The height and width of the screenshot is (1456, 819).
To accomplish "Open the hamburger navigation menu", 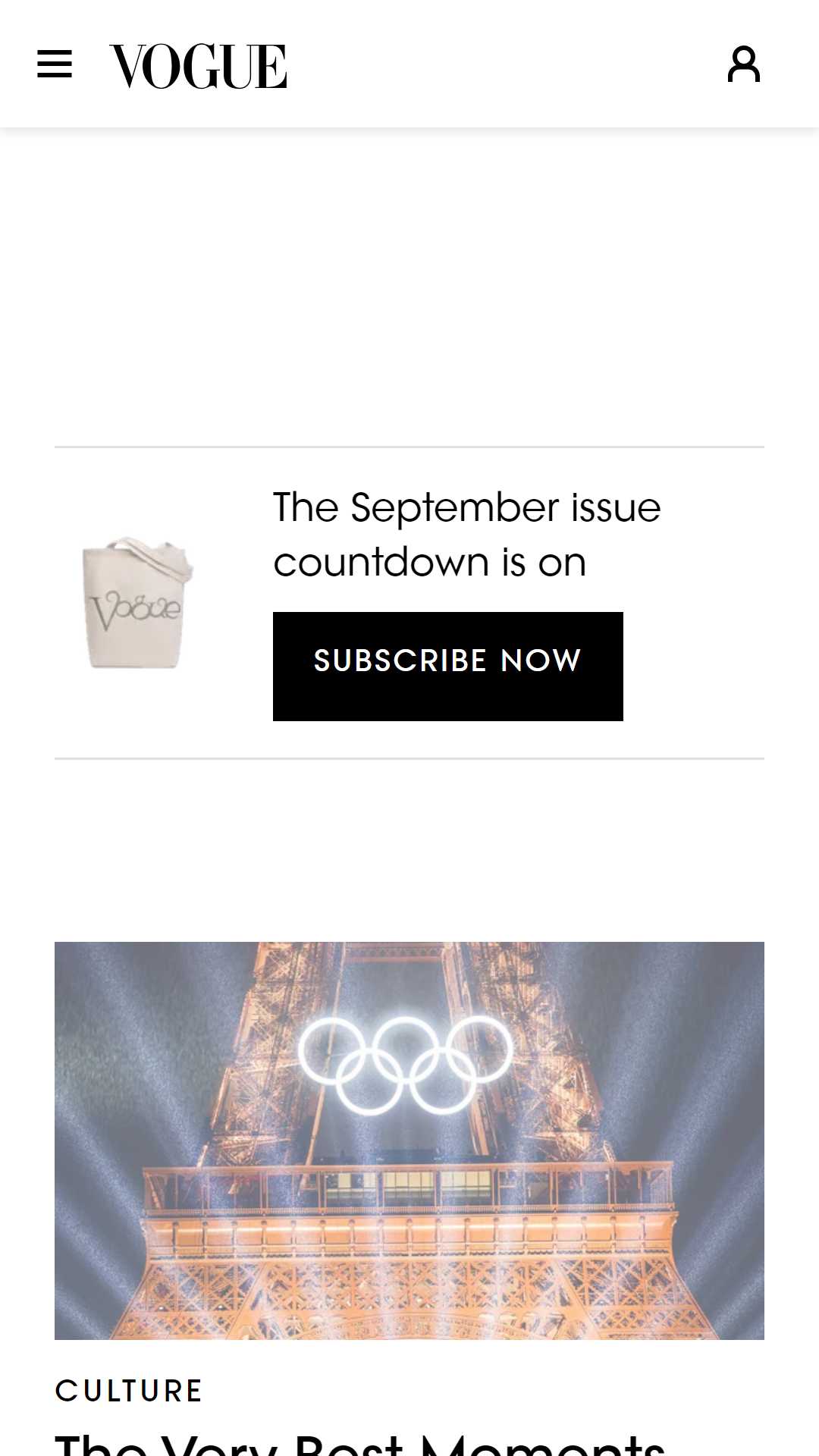I will click(55, 64).
